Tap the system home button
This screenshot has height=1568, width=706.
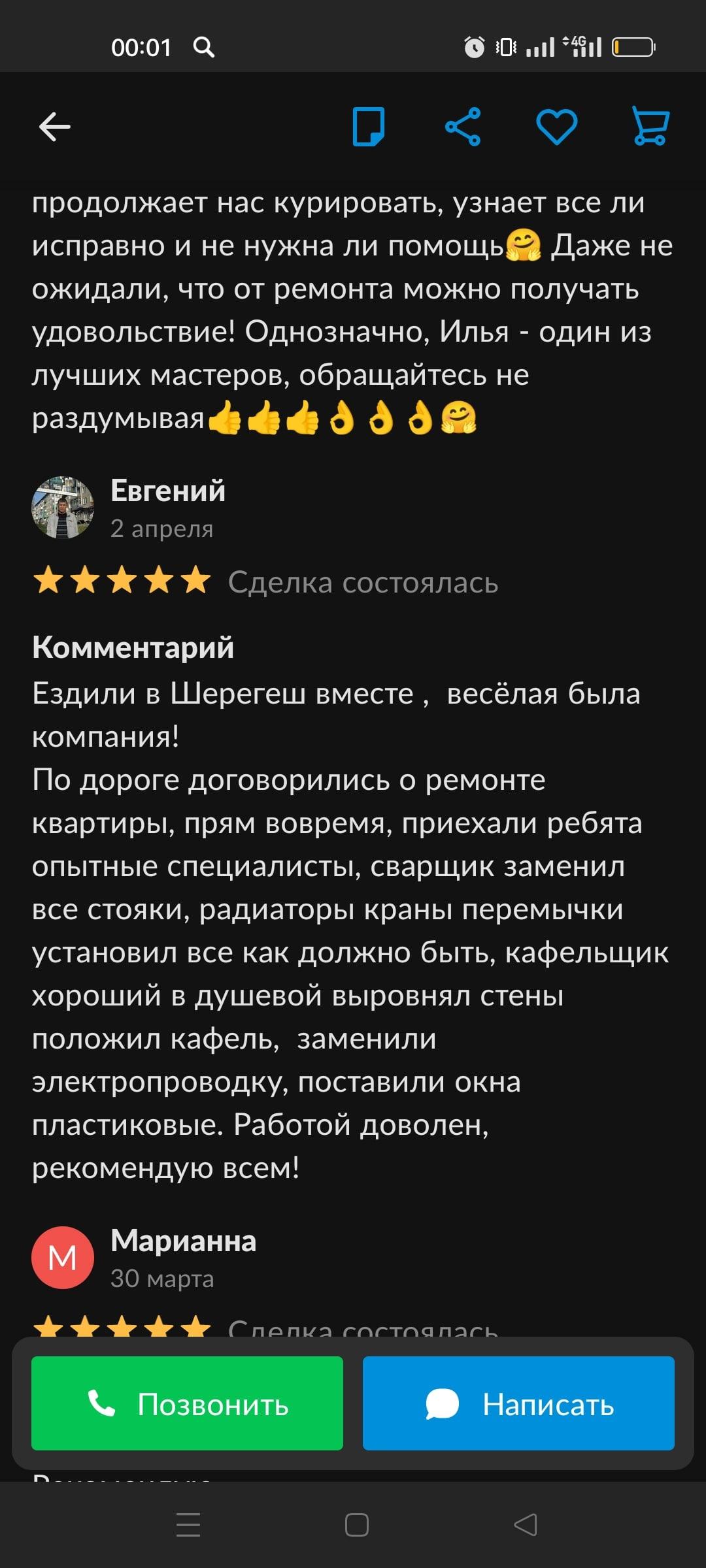(x=356, y=1525)
